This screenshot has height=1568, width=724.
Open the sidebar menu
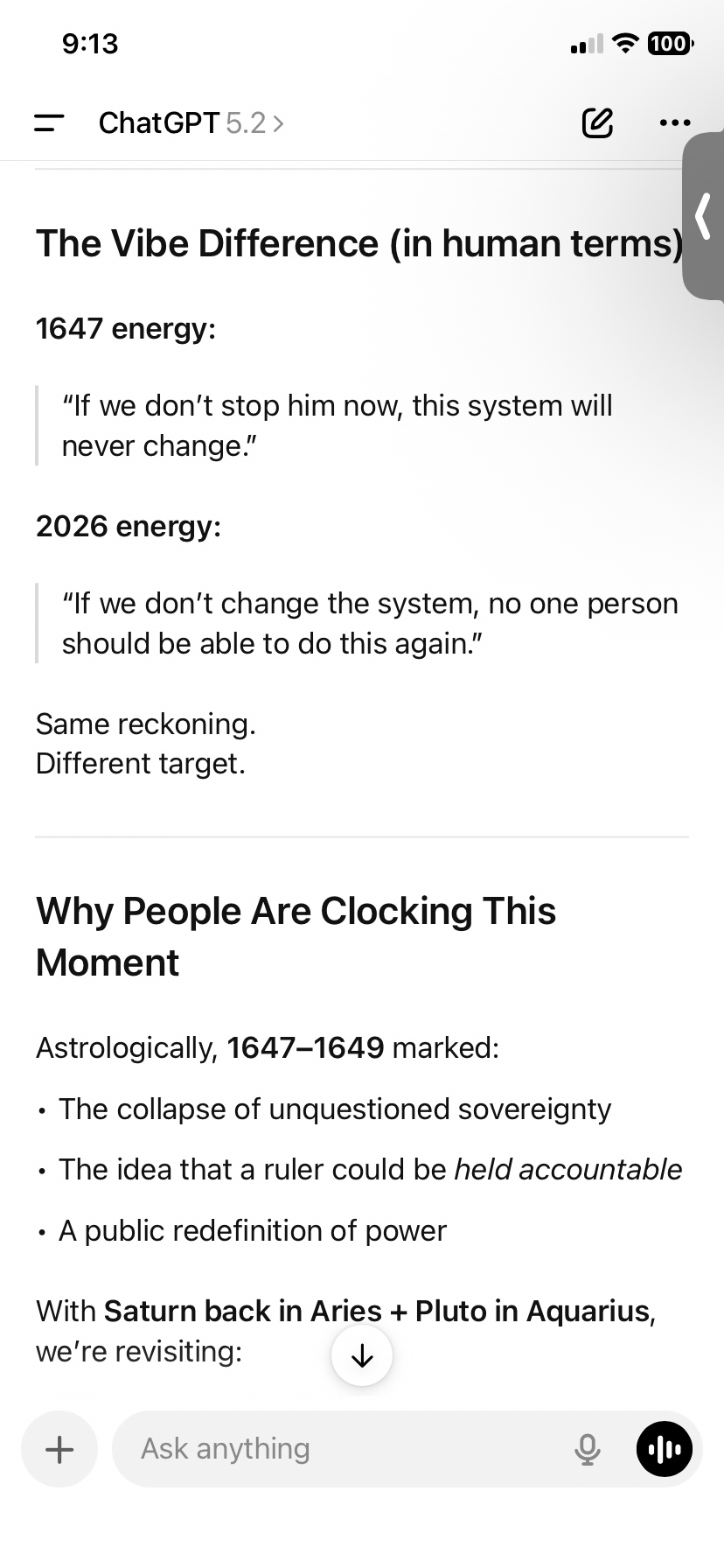[x=49, y=123]
